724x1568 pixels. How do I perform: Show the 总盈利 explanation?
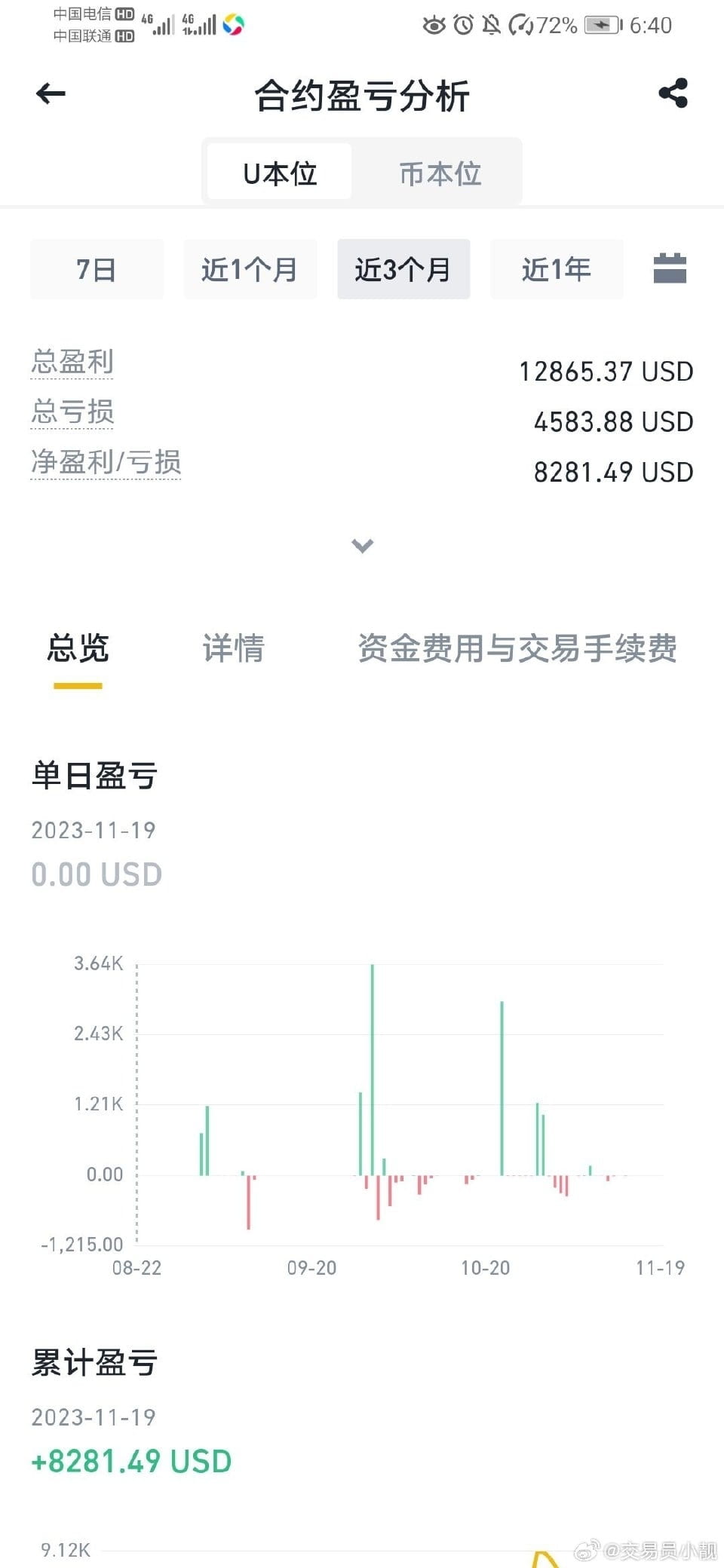pos(72,362)
